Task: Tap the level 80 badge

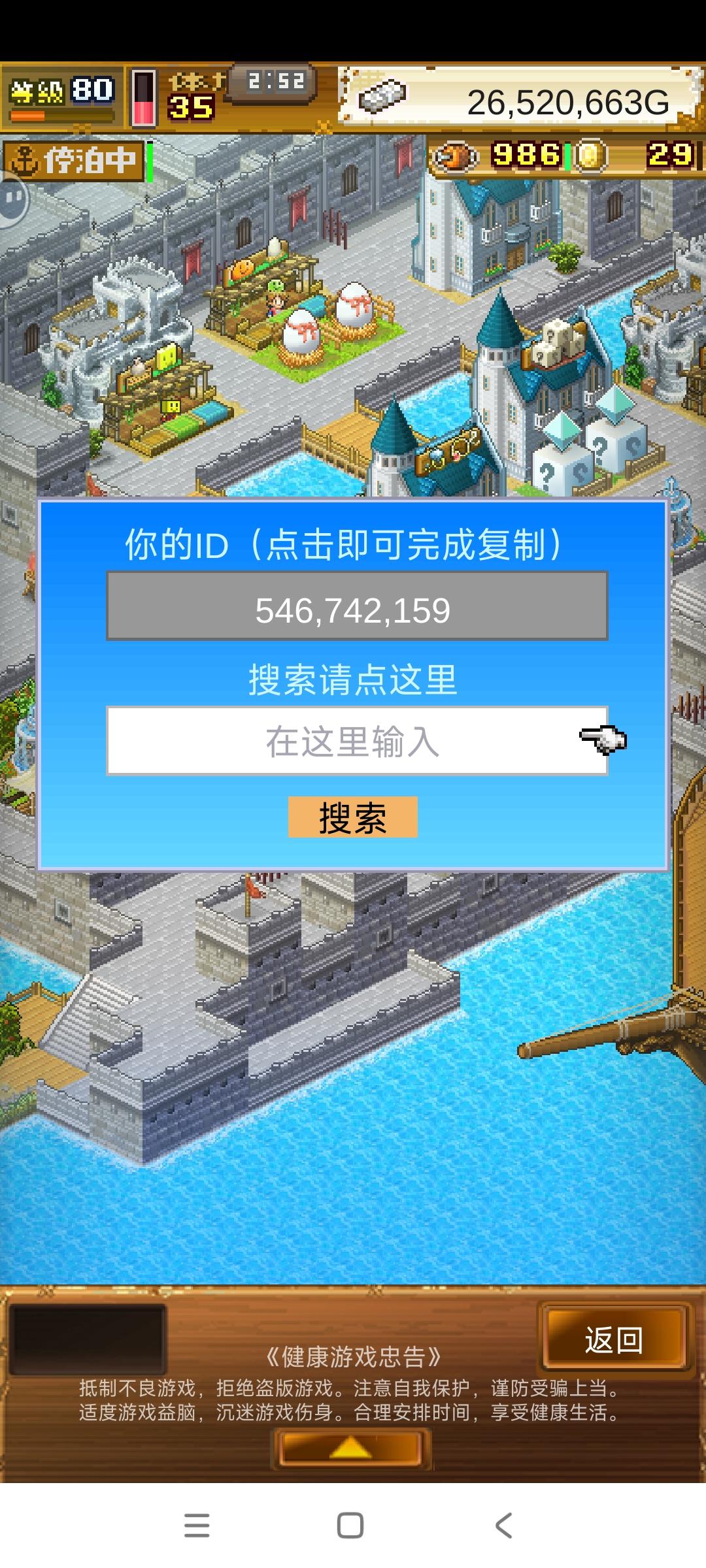Action: coord(62,90)
